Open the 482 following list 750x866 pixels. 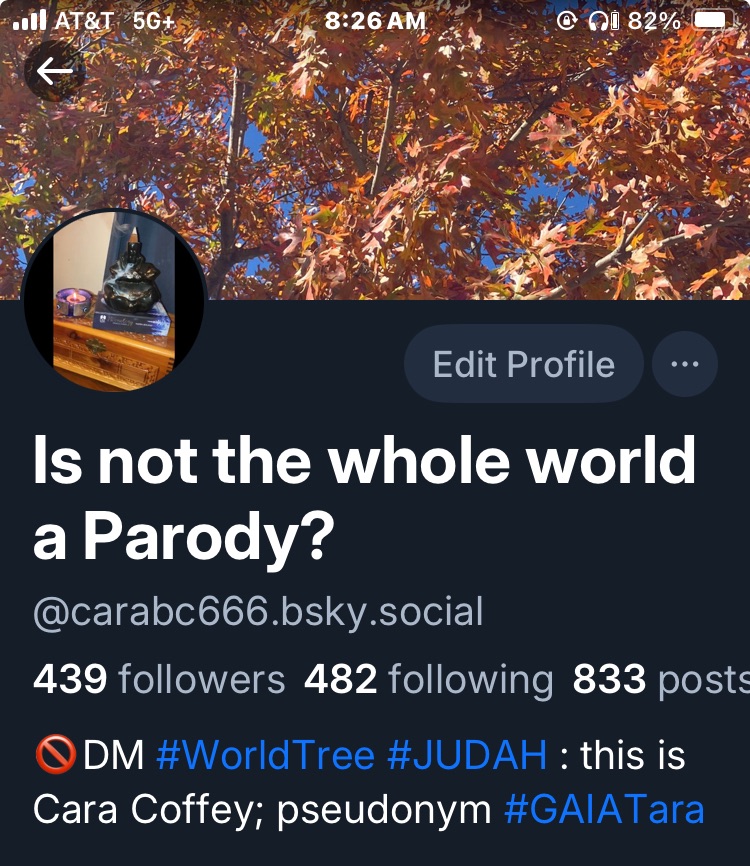tap(429, 680)
